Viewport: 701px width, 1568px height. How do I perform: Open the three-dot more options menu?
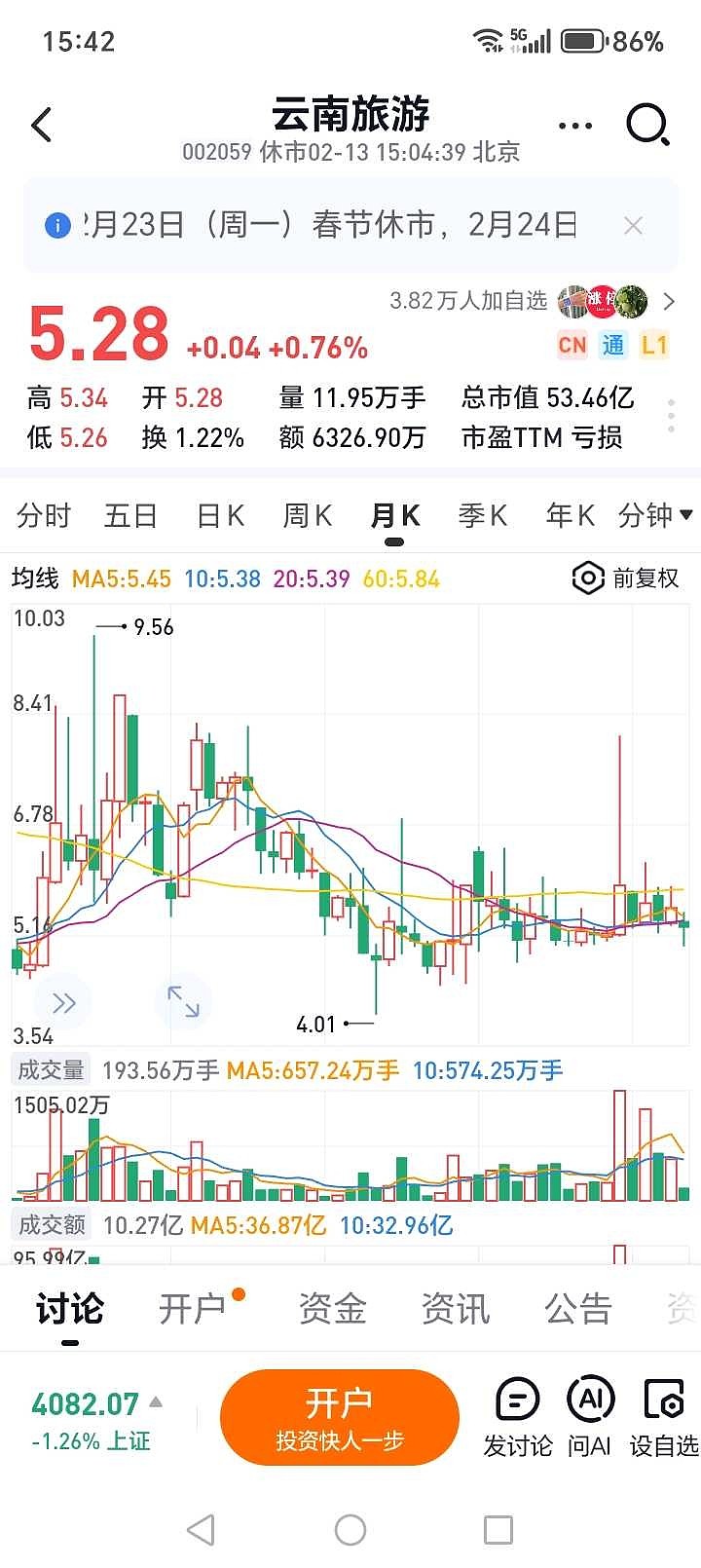pos(574,126)
